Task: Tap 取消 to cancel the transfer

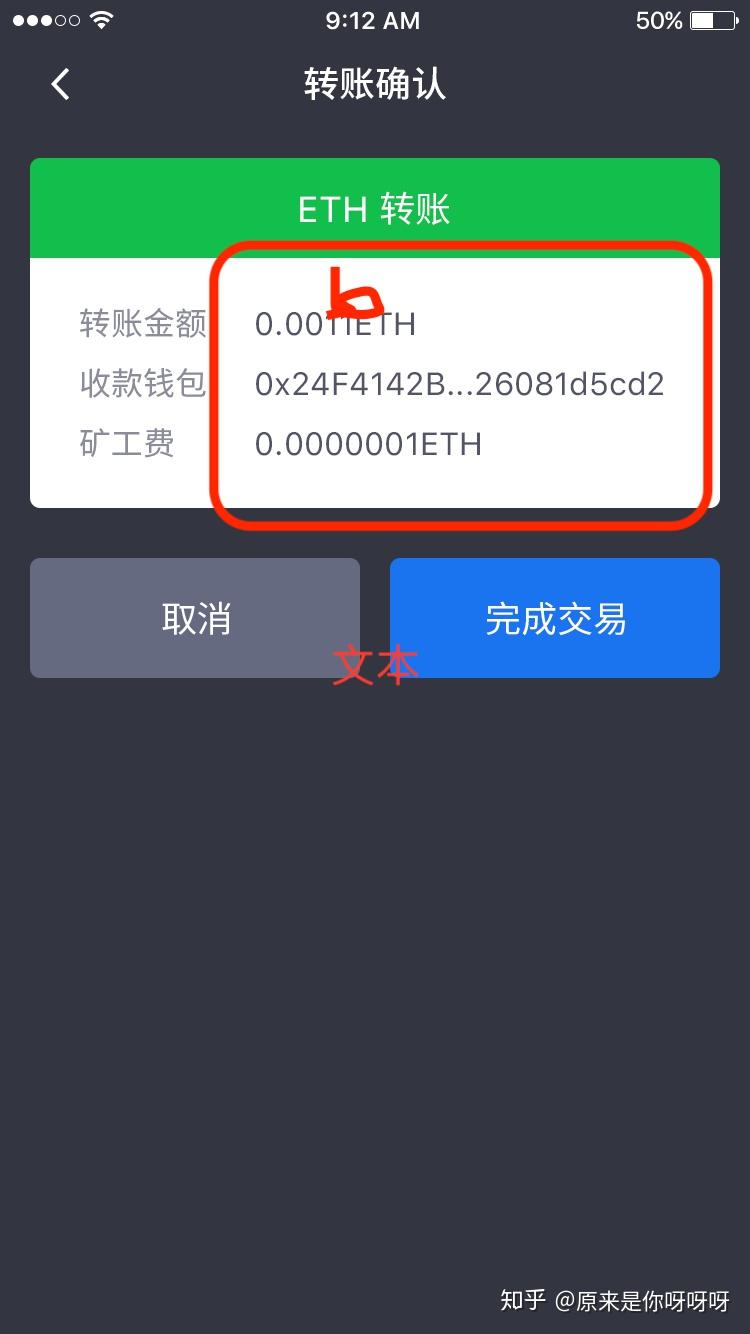Action: [195, 617]
